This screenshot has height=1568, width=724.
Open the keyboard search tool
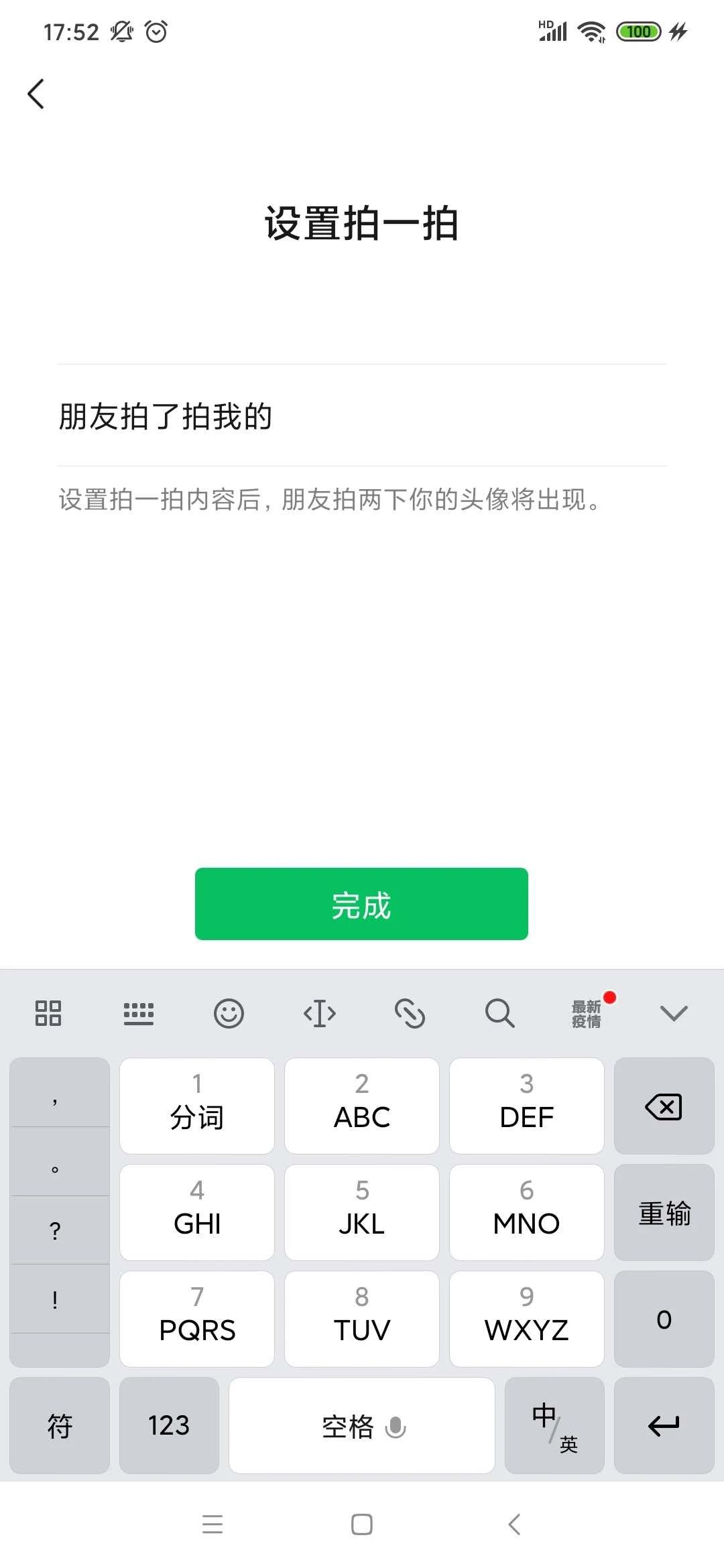pos(500,1013)
